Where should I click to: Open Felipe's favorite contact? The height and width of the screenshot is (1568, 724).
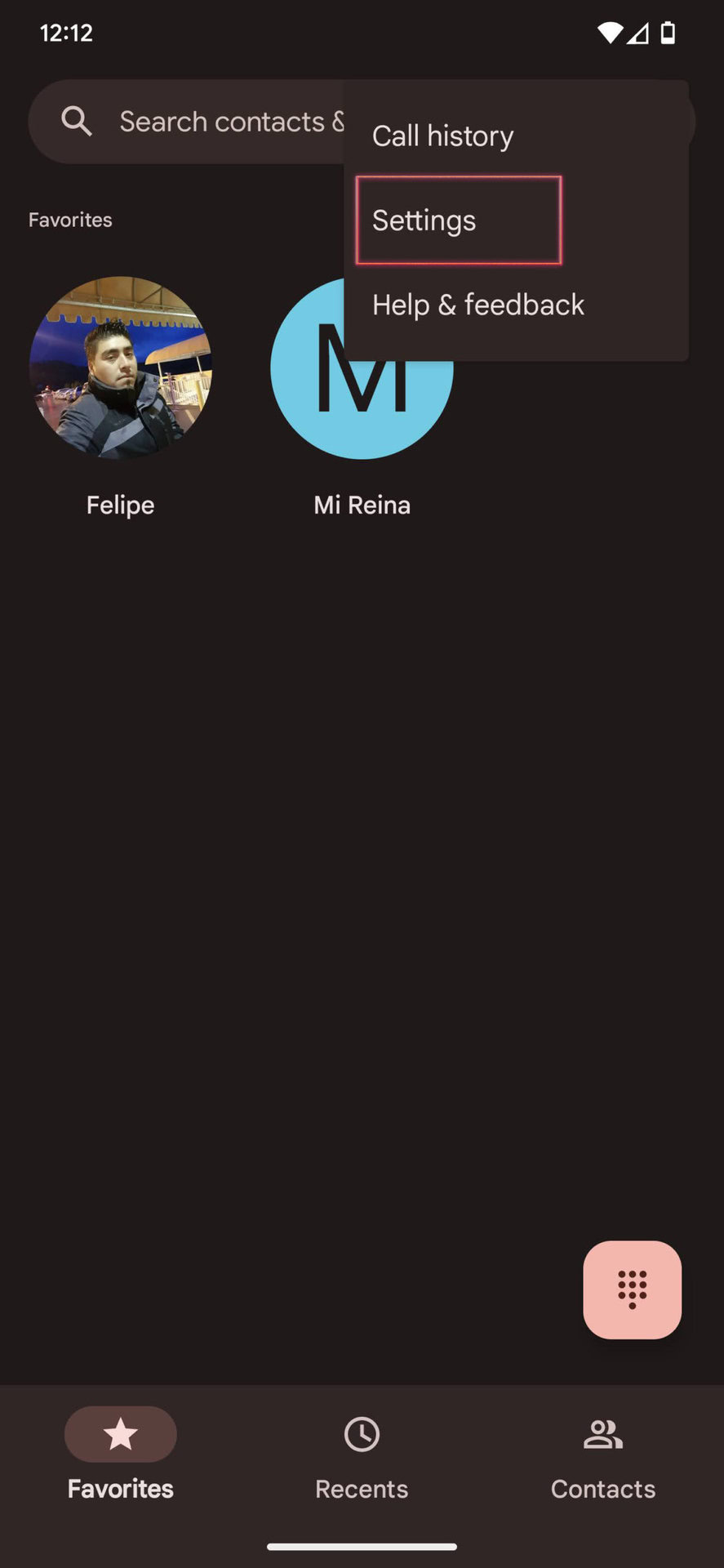tap(121, 368)
